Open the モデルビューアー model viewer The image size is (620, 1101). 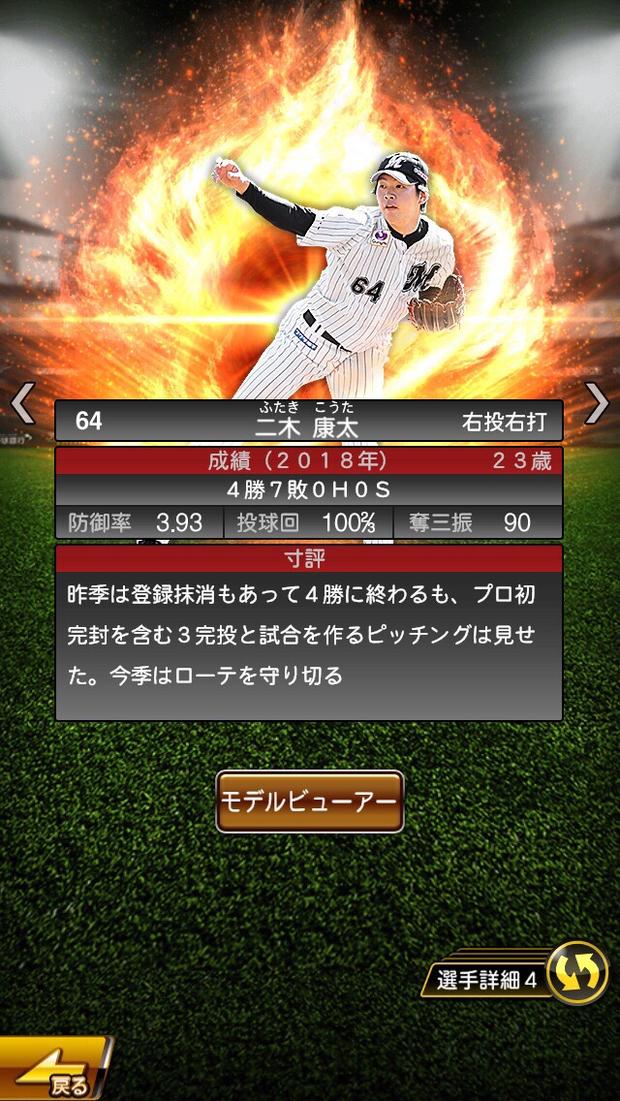(310, 802)
